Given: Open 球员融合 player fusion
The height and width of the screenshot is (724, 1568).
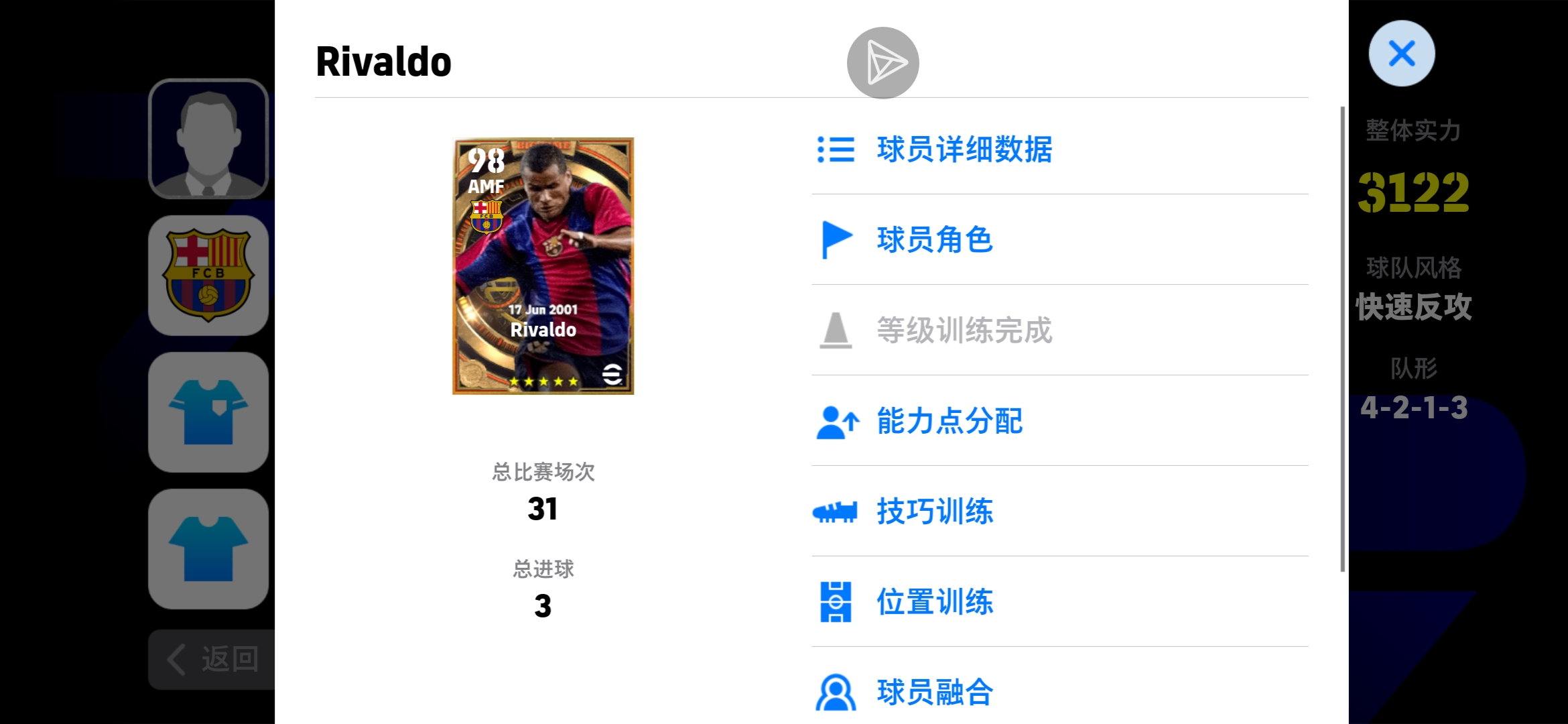Looking at the screenshot, I should (935, 692).
